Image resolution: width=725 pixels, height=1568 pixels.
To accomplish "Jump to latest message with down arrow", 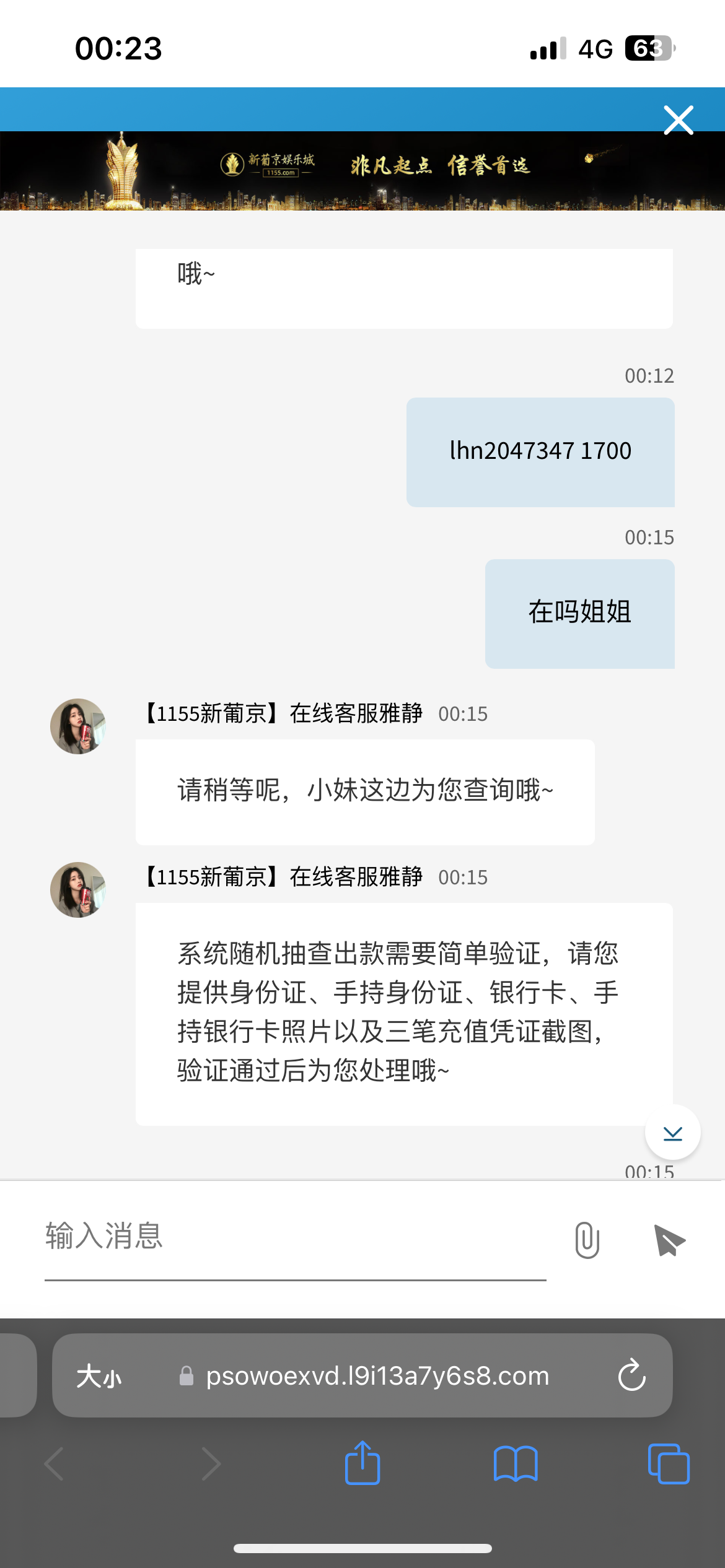I will click(x=672, y=1133).
